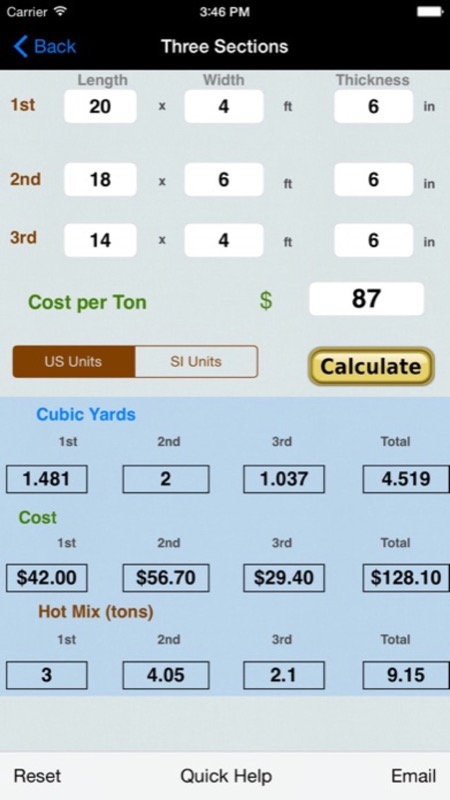Viewport: 450px width, 800px height.
Task: Edit the 2nd section thickness field
Action: coord(373,180)
